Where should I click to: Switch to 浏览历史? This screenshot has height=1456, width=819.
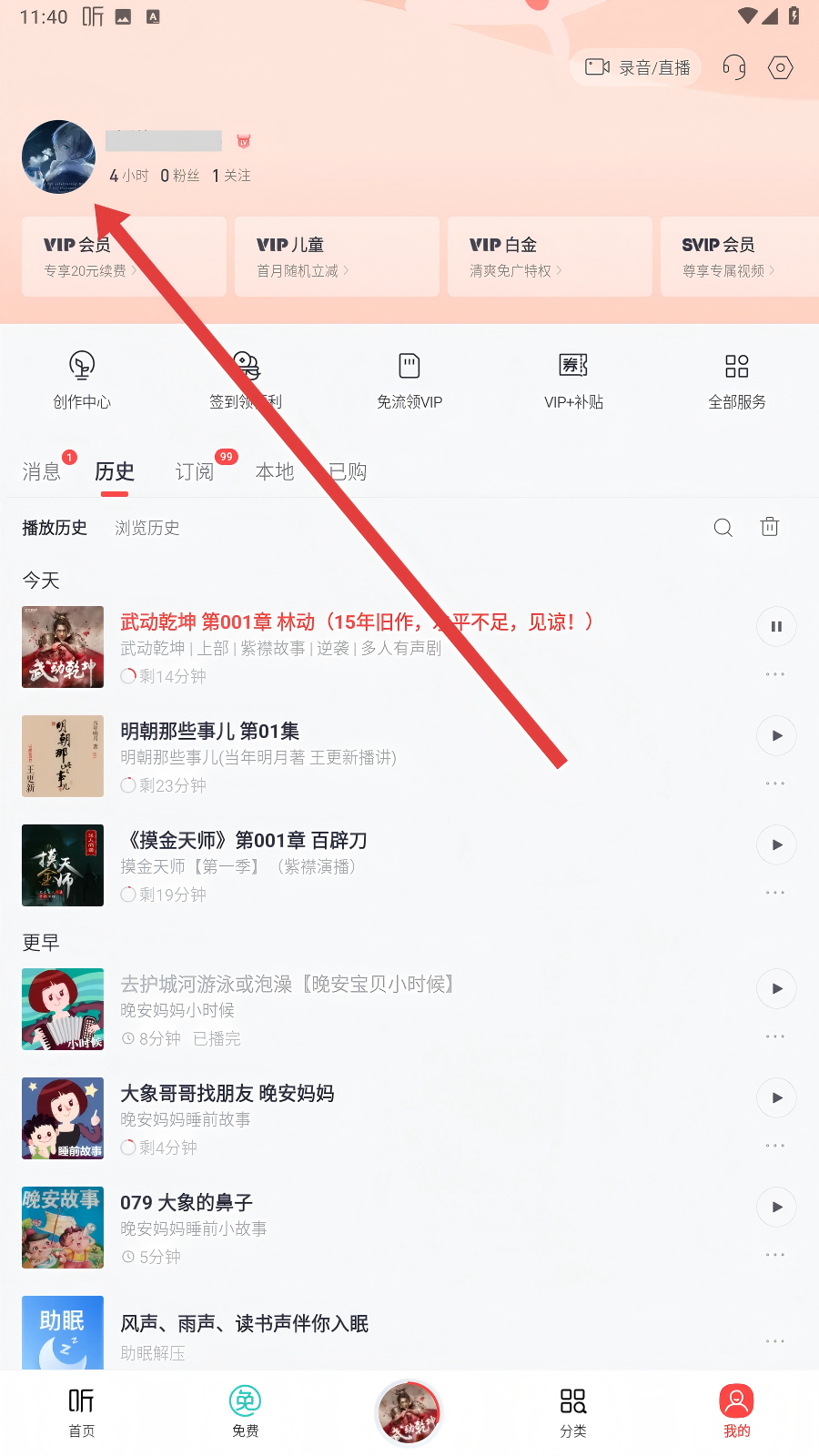[x=147, y=528]
